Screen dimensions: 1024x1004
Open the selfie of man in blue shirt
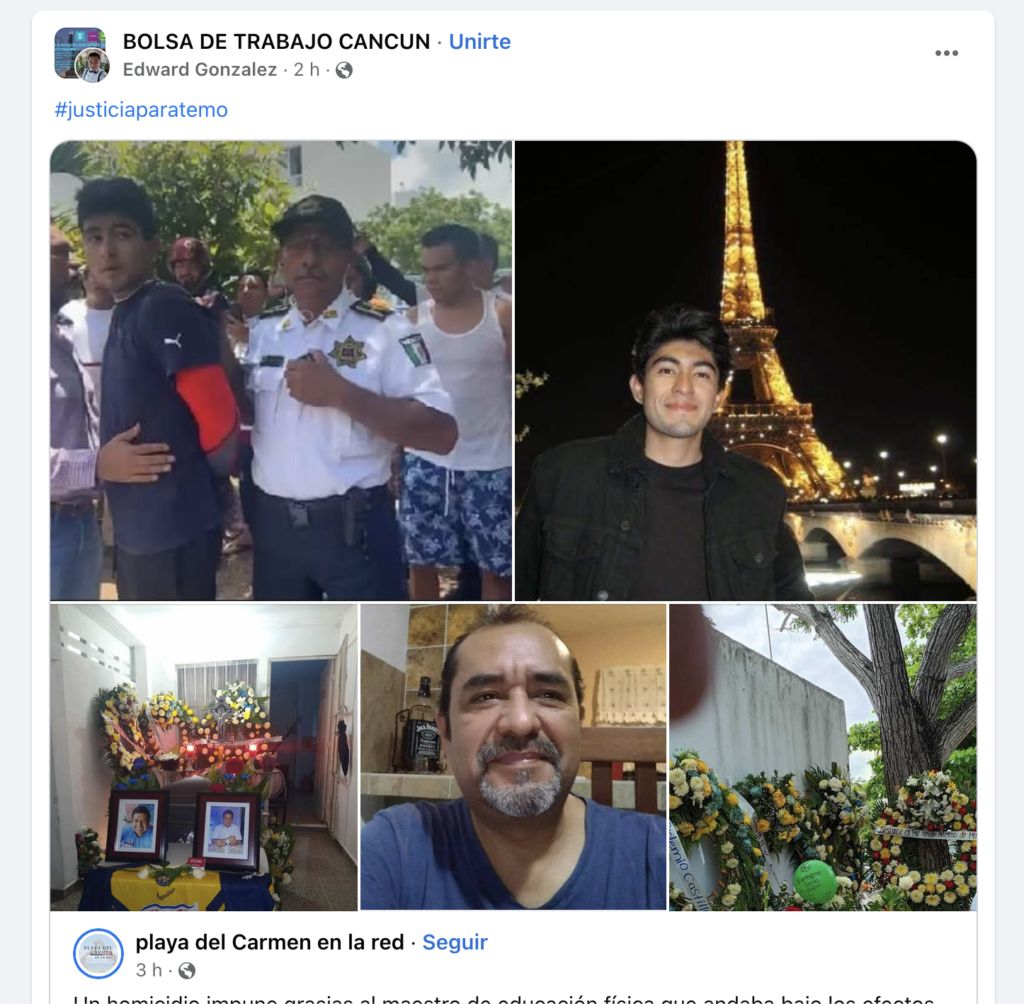(513, 756)
